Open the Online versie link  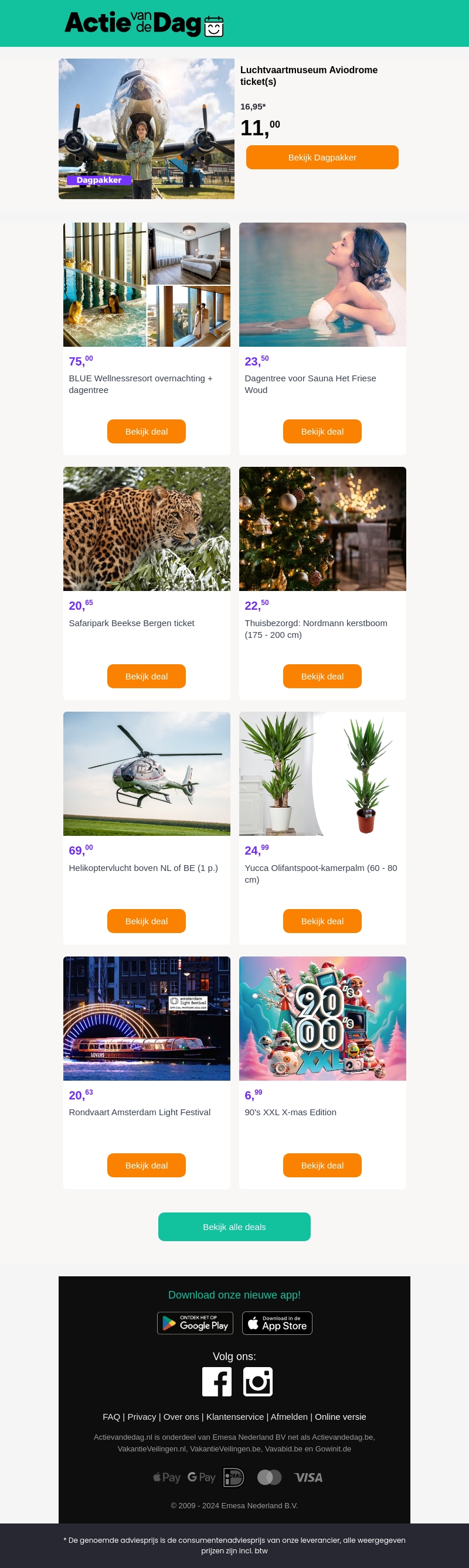click(x=340, y=1416)
